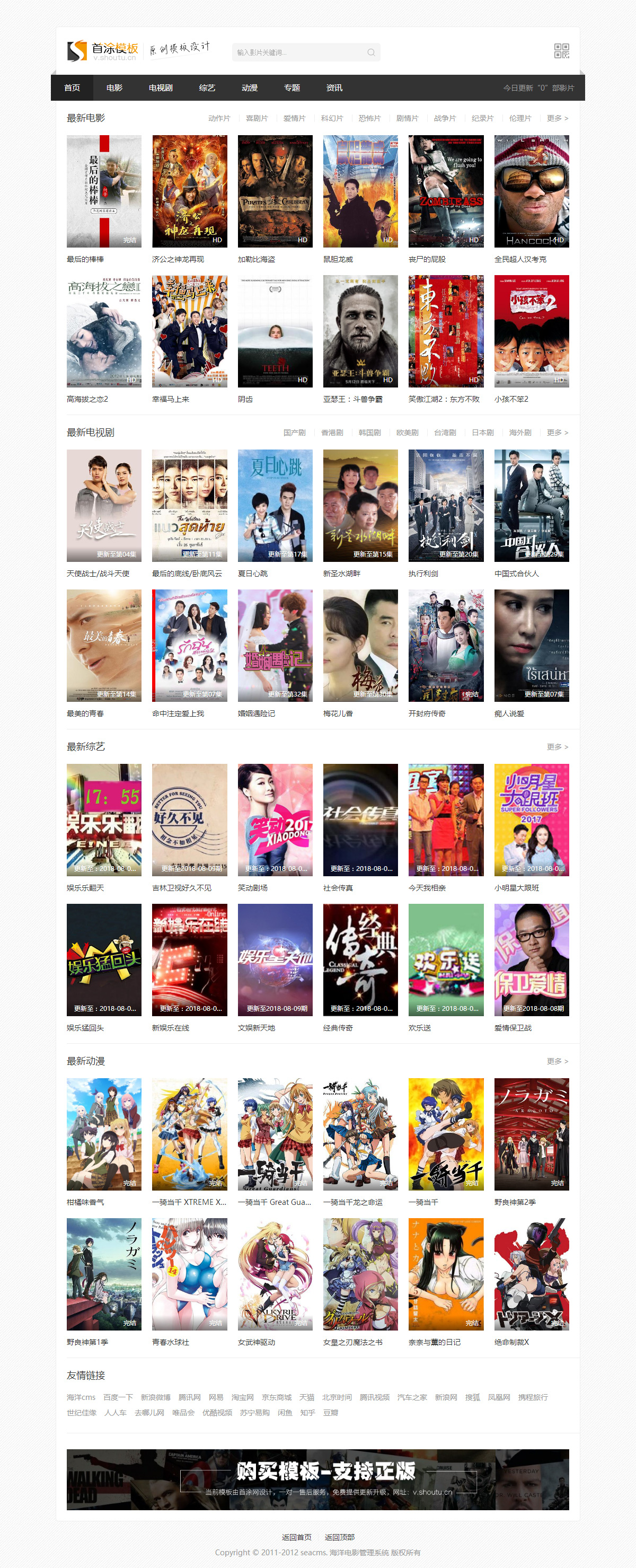Filter TV series by 韩国剧

pos(369,433)
